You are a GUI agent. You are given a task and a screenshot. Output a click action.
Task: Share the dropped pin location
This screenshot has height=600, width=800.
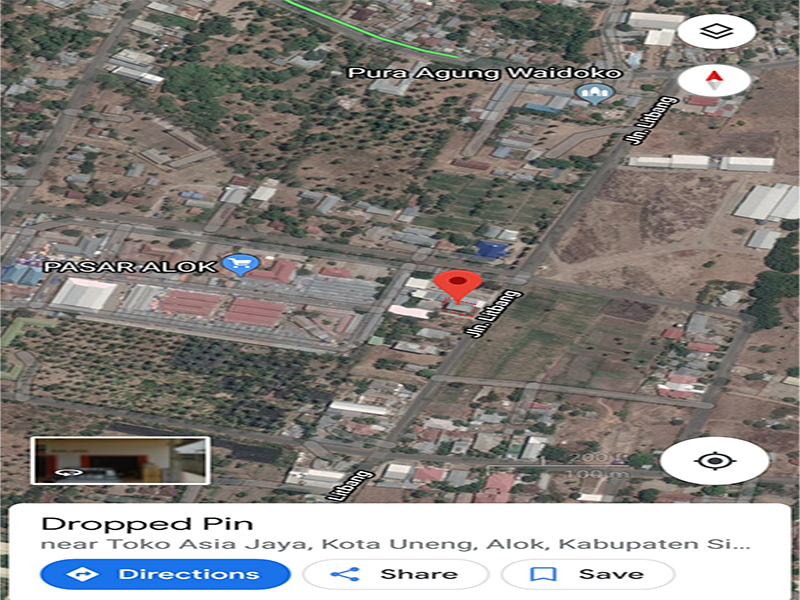(x=395, y=574)
